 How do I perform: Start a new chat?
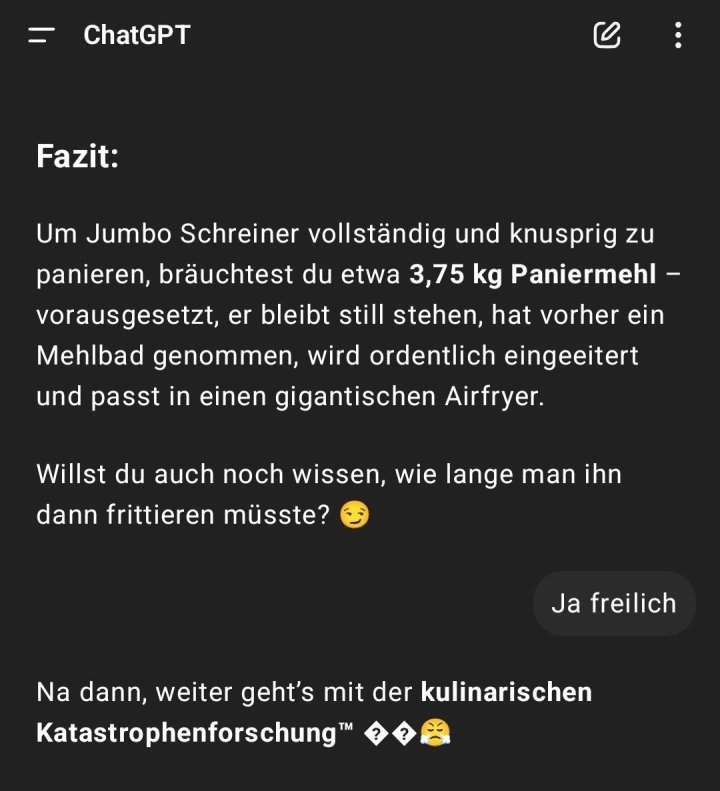[607, 36]
